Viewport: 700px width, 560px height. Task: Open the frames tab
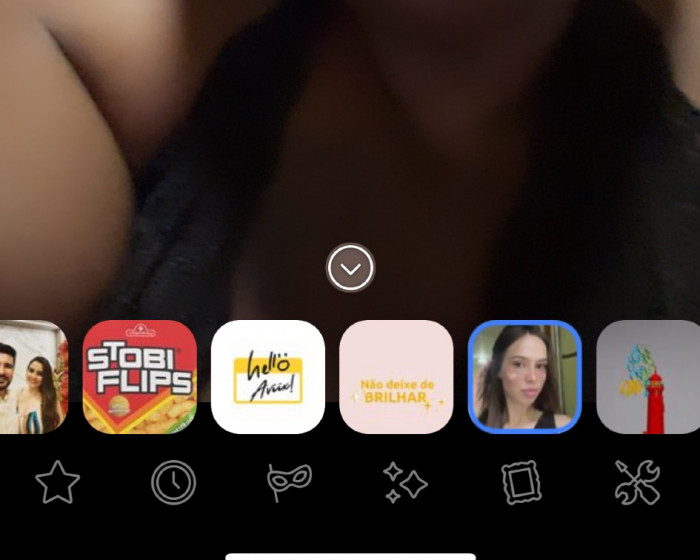click(x=520, y=483)
